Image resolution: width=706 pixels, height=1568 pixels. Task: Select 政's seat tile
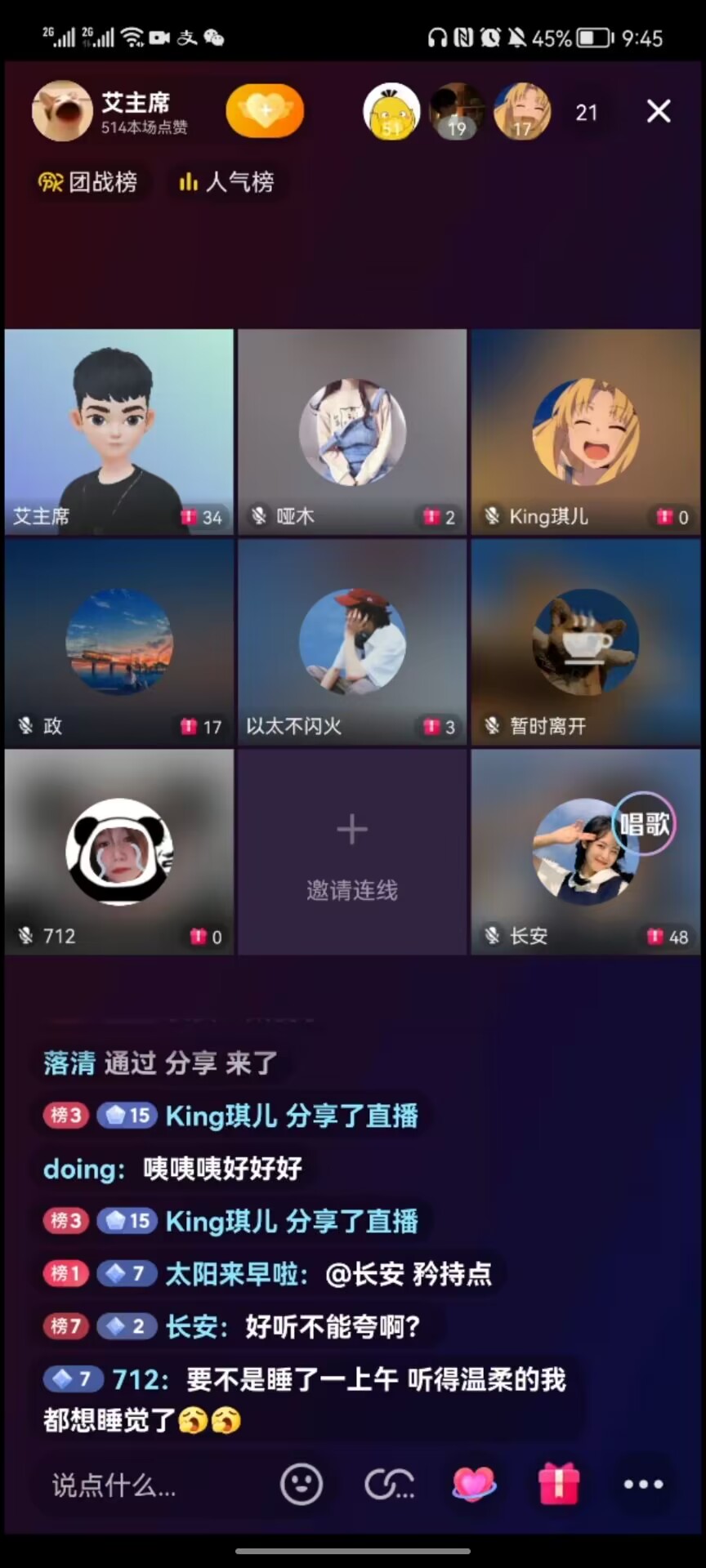coord(119,643)
